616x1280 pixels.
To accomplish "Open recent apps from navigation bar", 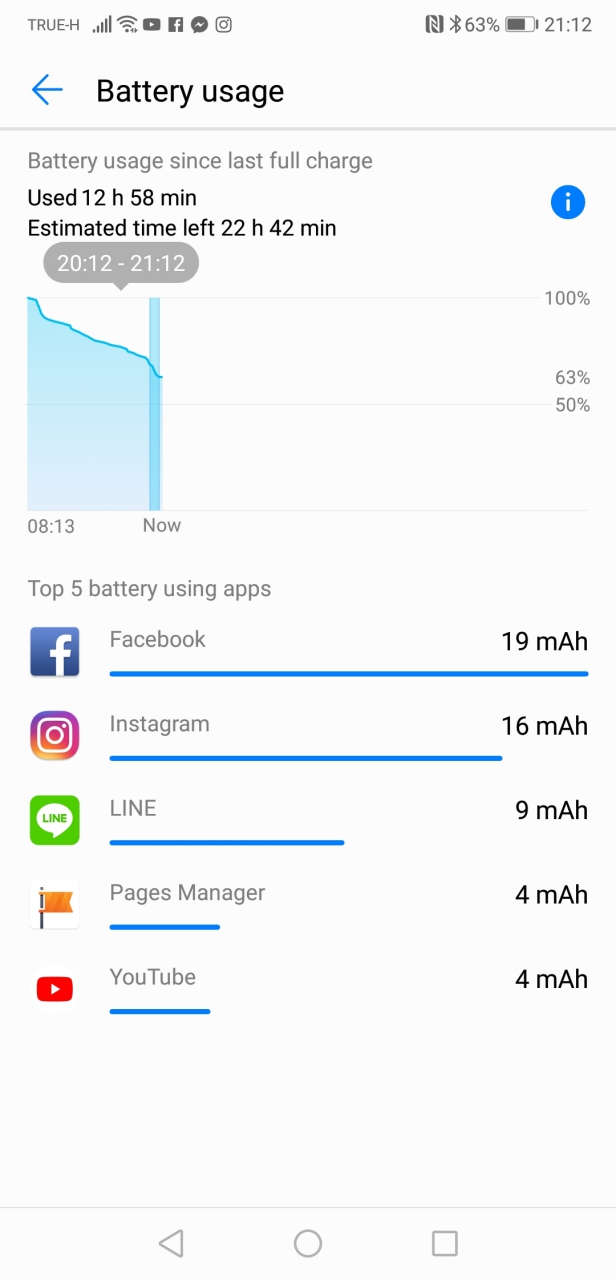I will click(444, 1243).
